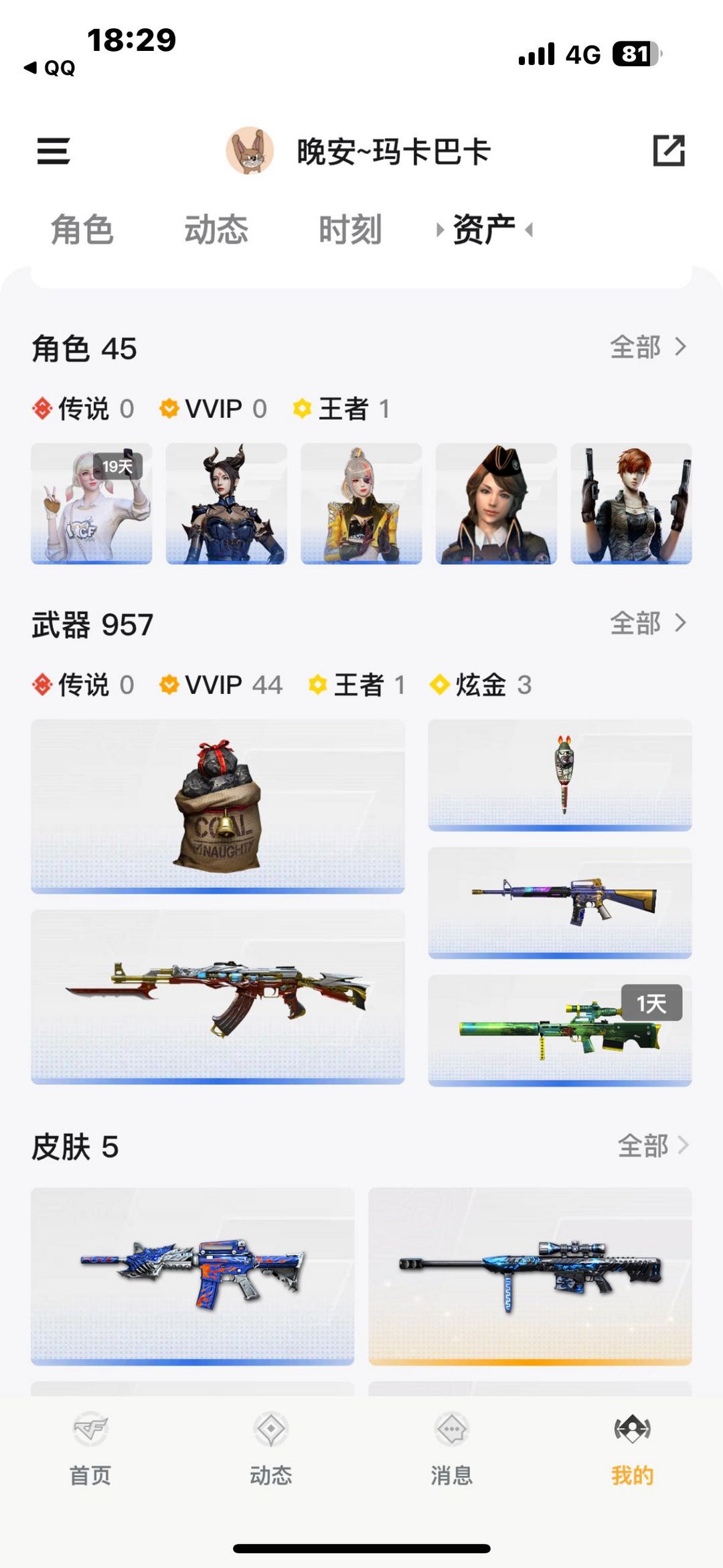
Task: Open the COAL sack weapon card
Action: [218, 806]
